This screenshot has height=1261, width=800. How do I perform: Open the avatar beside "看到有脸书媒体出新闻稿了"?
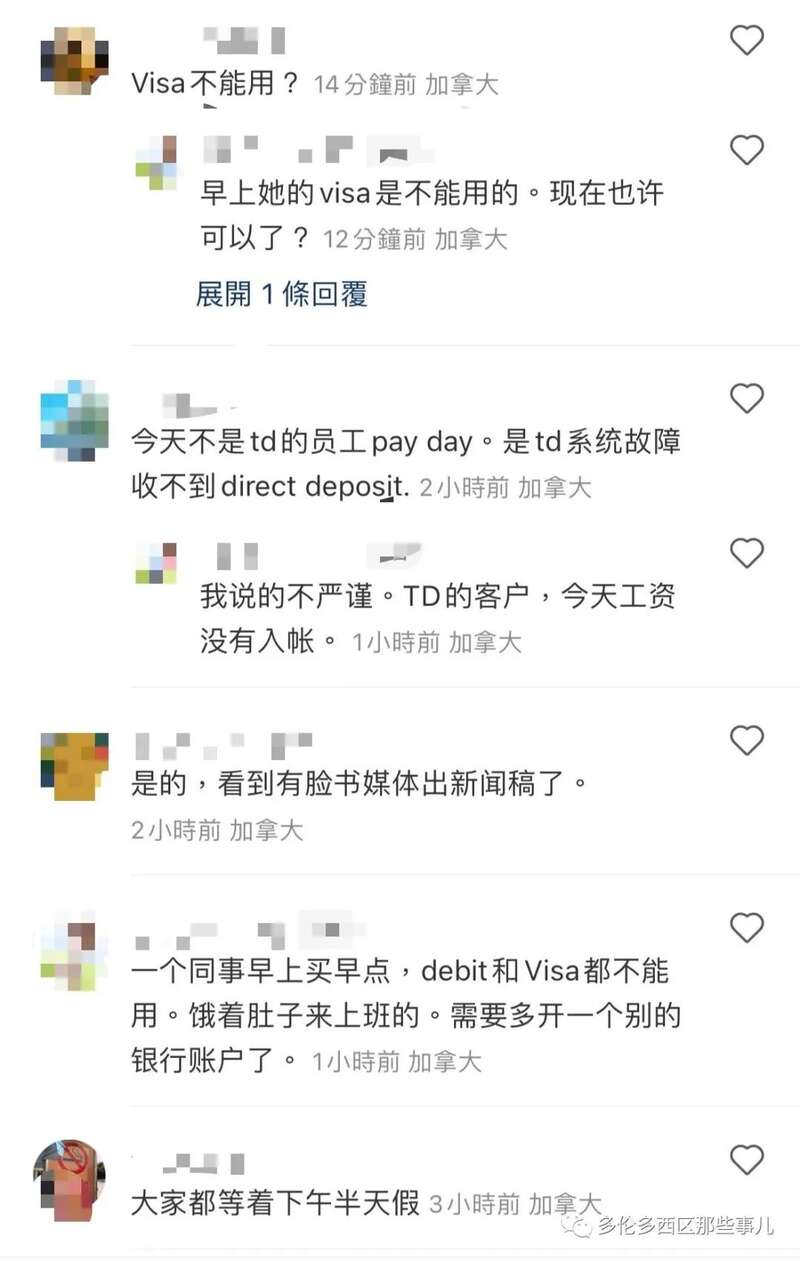pyautogui.click(x=74, y=766)
